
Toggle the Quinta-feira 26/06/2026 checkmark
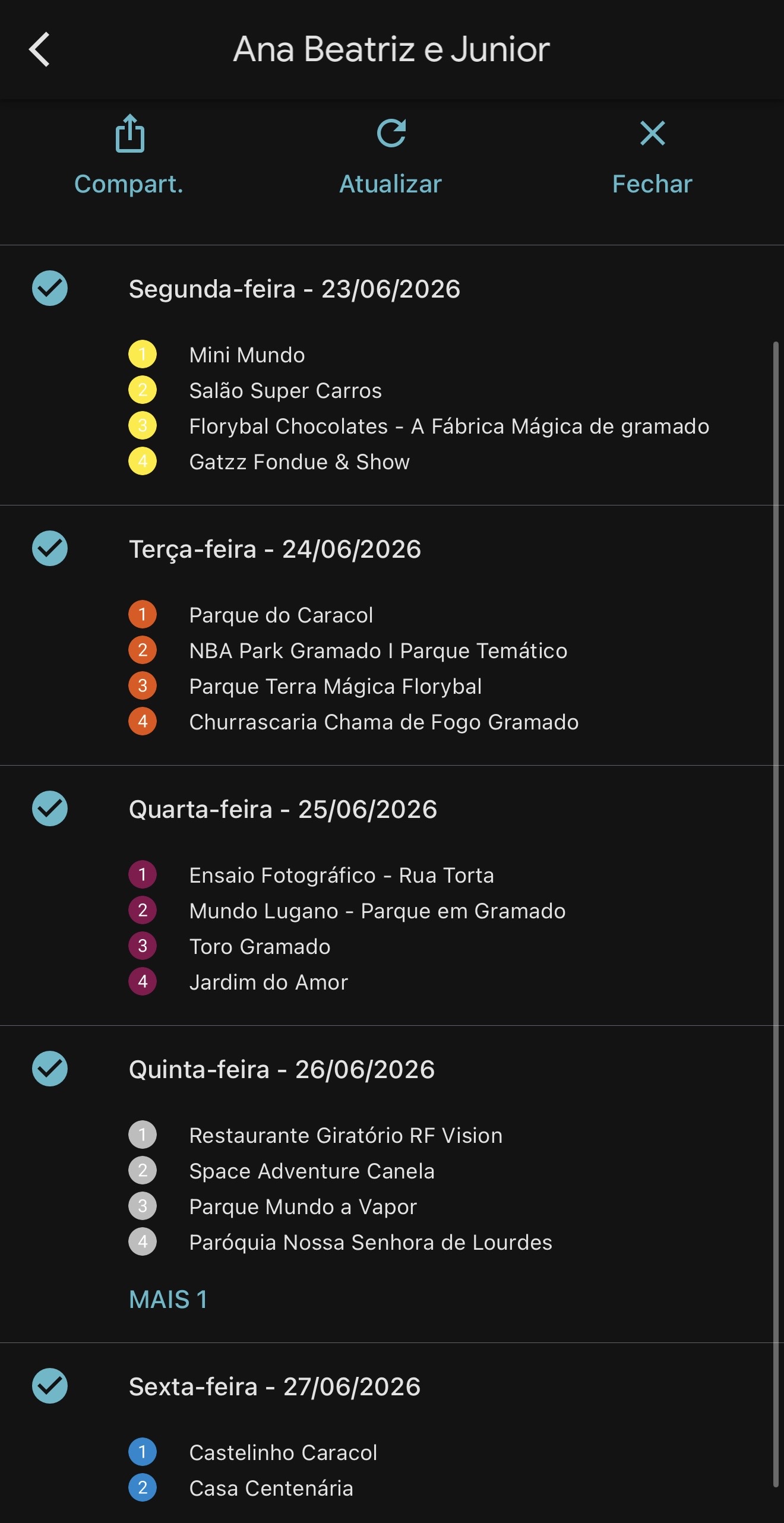[x=50, y=1069]
